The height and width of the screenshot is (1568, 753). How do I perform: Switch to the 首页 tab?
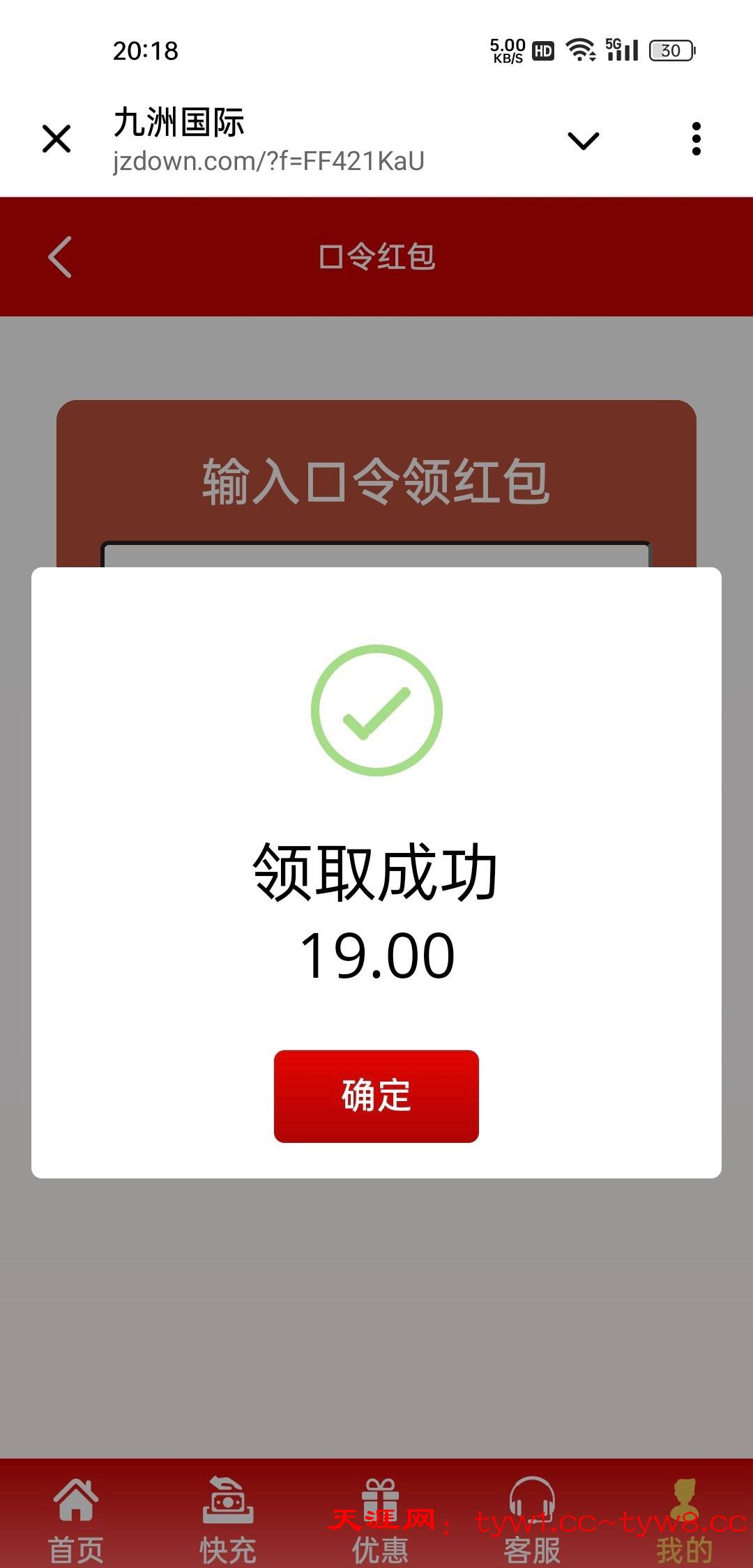[x=75, y=1519]
